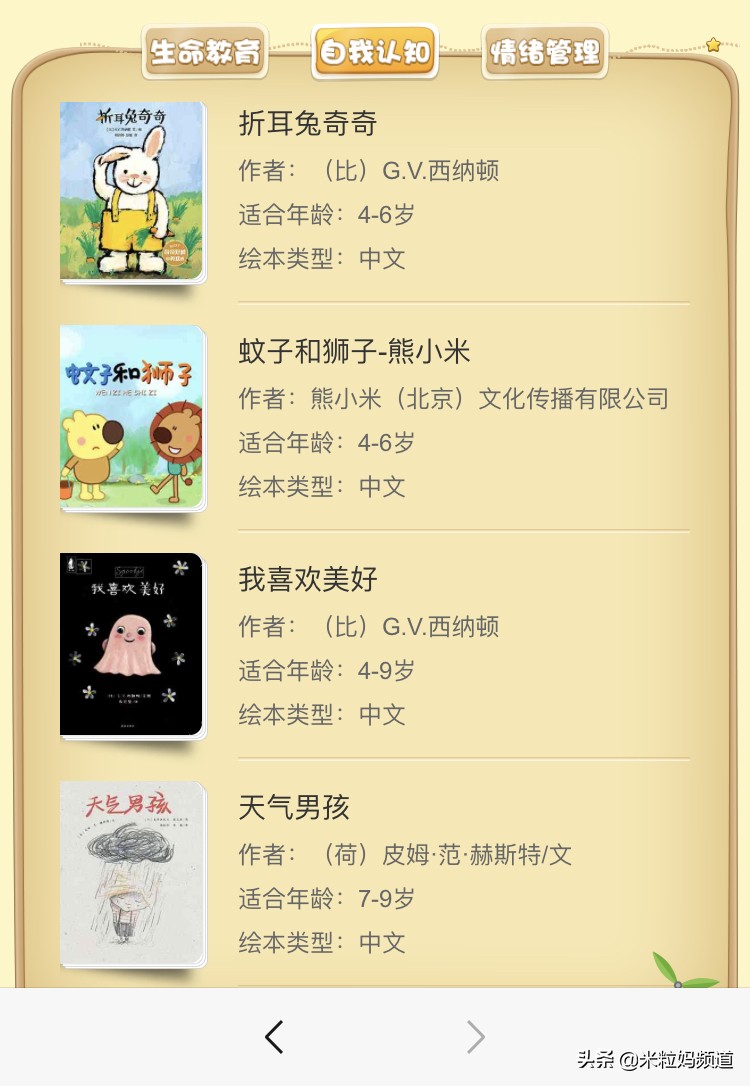The width and height of the screenshot is (750, 1086).
Task: Go back with the left arrow
Action: [x=274, y=1037]
